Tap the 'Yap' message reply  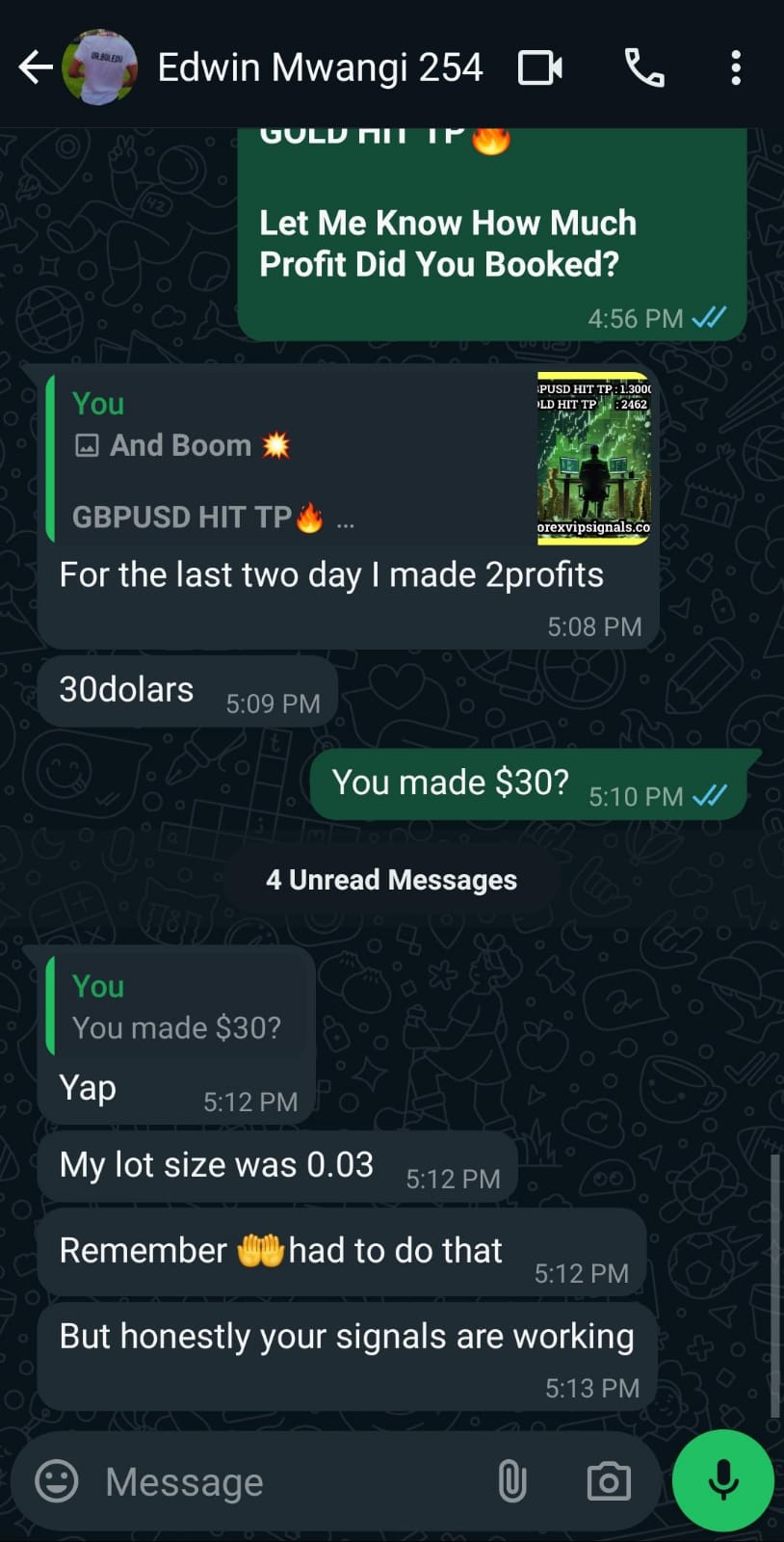pyautogui.click(x=87, y=1087)
